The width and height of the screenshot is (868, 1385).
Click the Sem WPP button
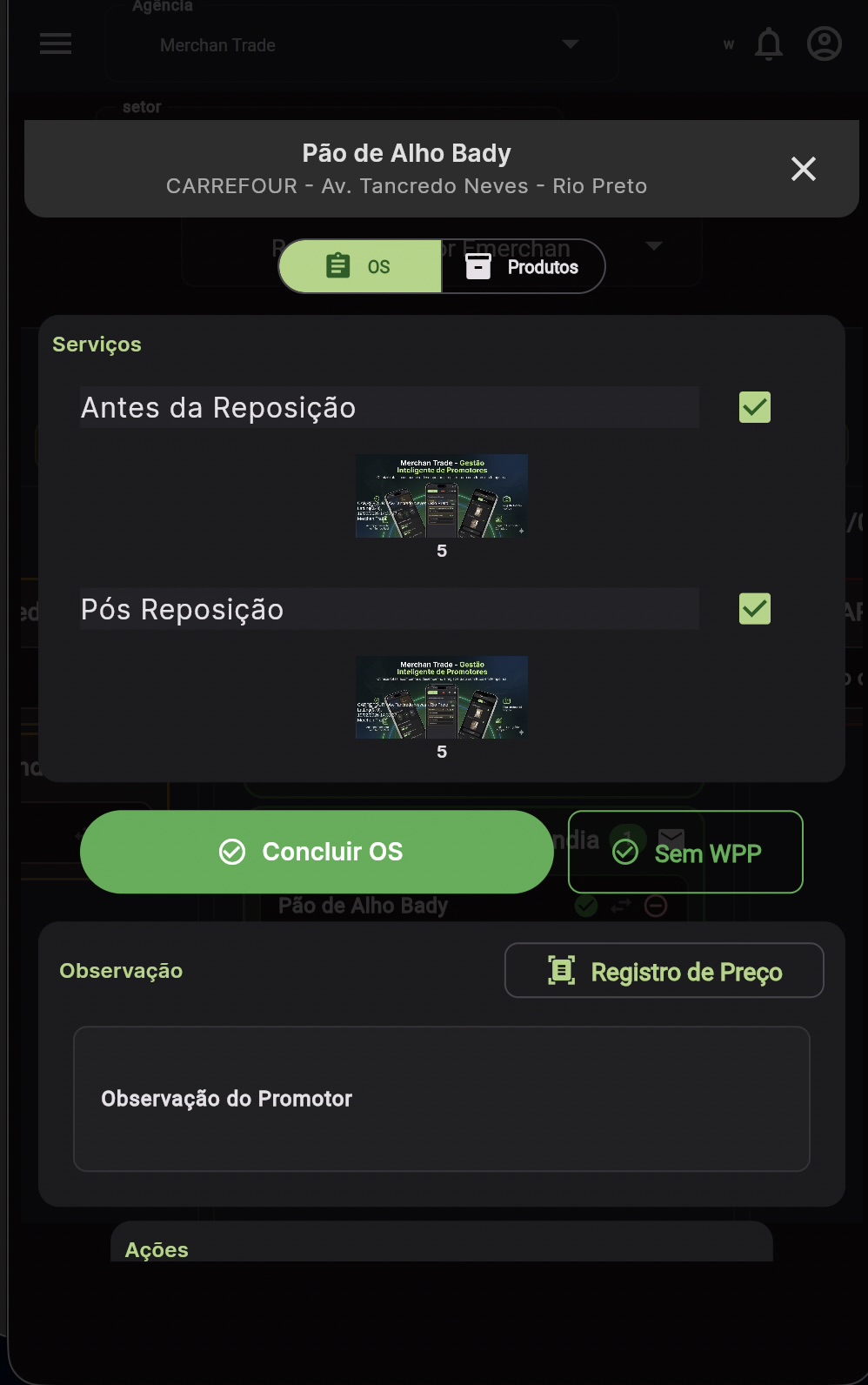pyautogui.click(x=685, y=852)
